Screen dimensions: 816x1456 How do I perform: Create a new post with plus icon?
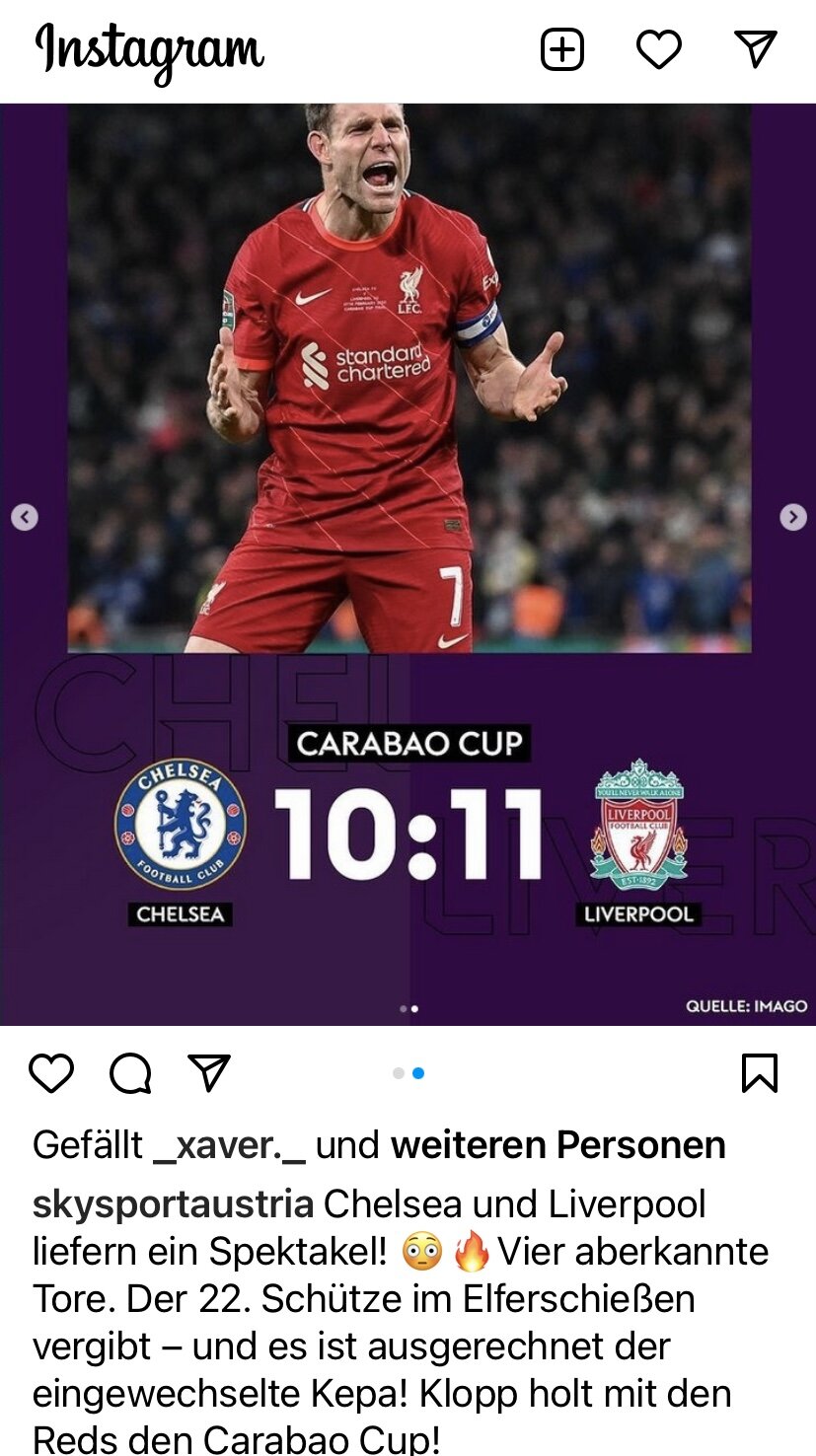click(x=562, y=49)
